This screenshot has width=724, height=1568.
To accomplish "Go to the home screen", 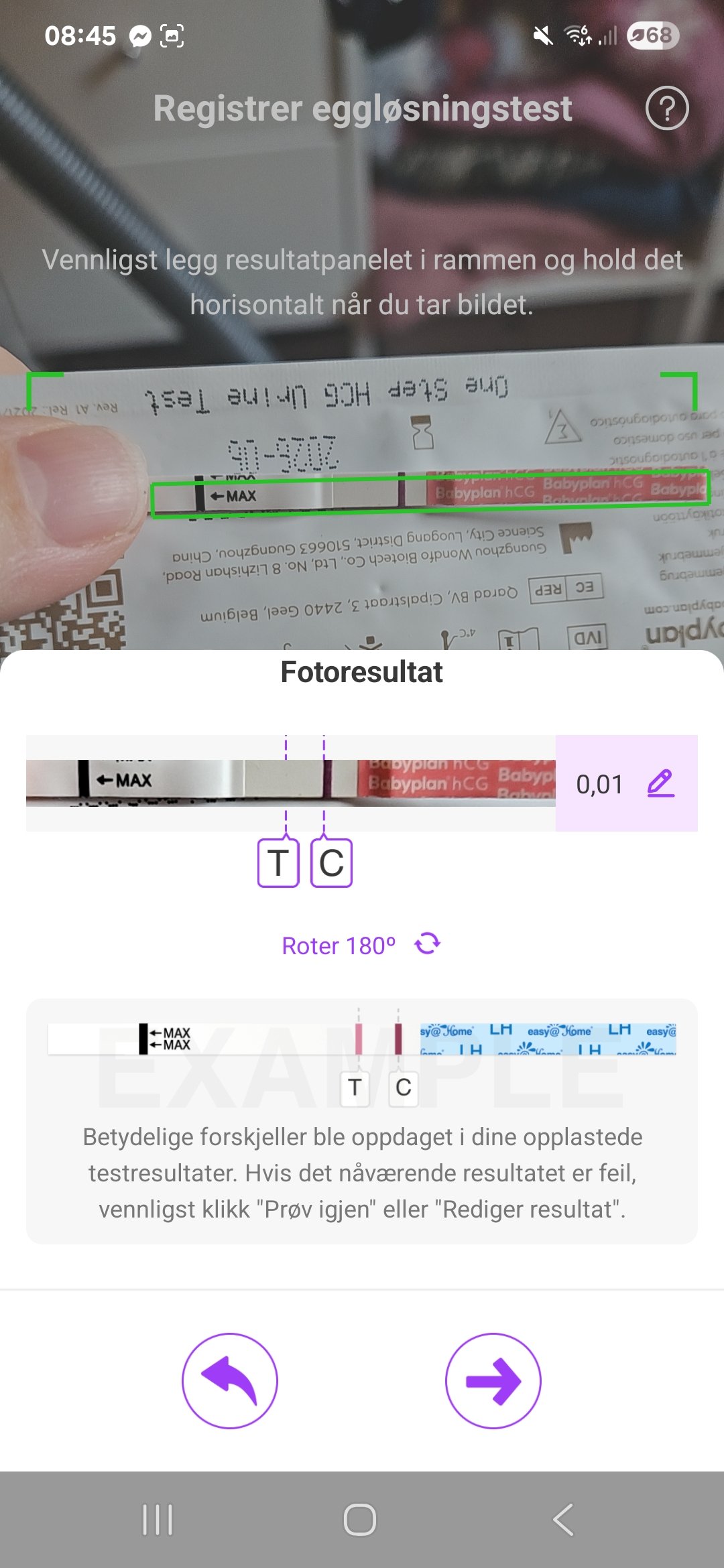I will tap(360, 1520).
